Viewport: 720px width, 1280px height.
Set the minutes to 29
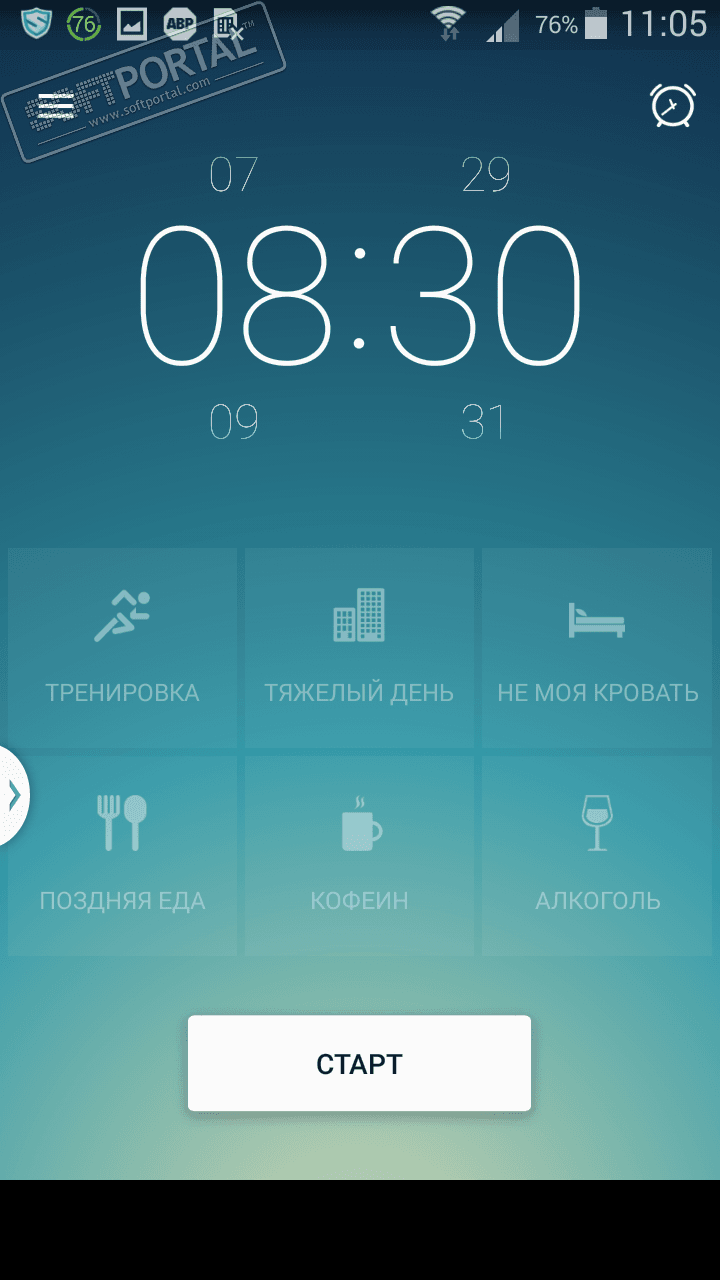click(x=486, y=176)
